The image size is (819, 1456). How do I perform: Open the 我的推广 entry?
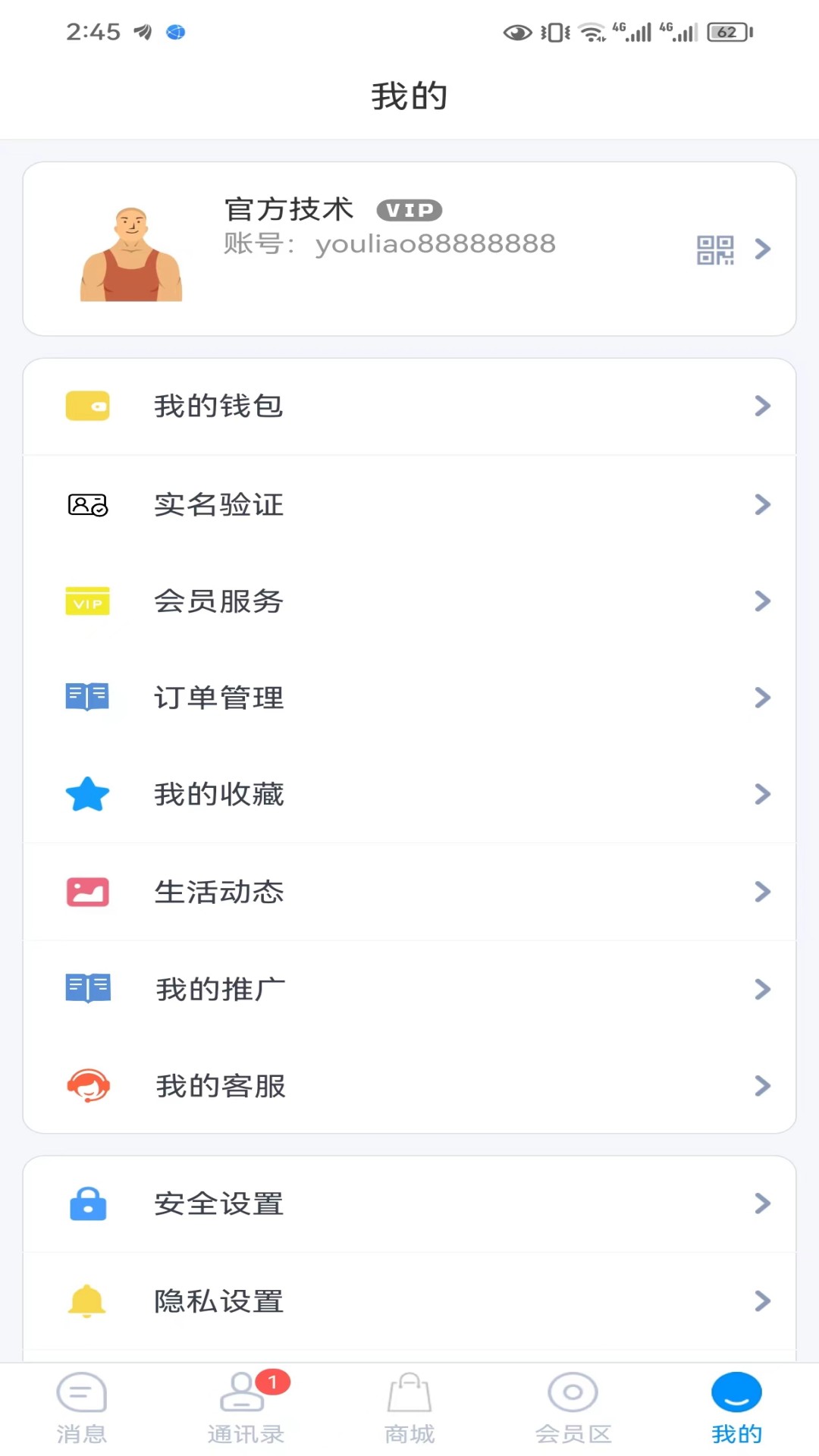tap(218, 988)
